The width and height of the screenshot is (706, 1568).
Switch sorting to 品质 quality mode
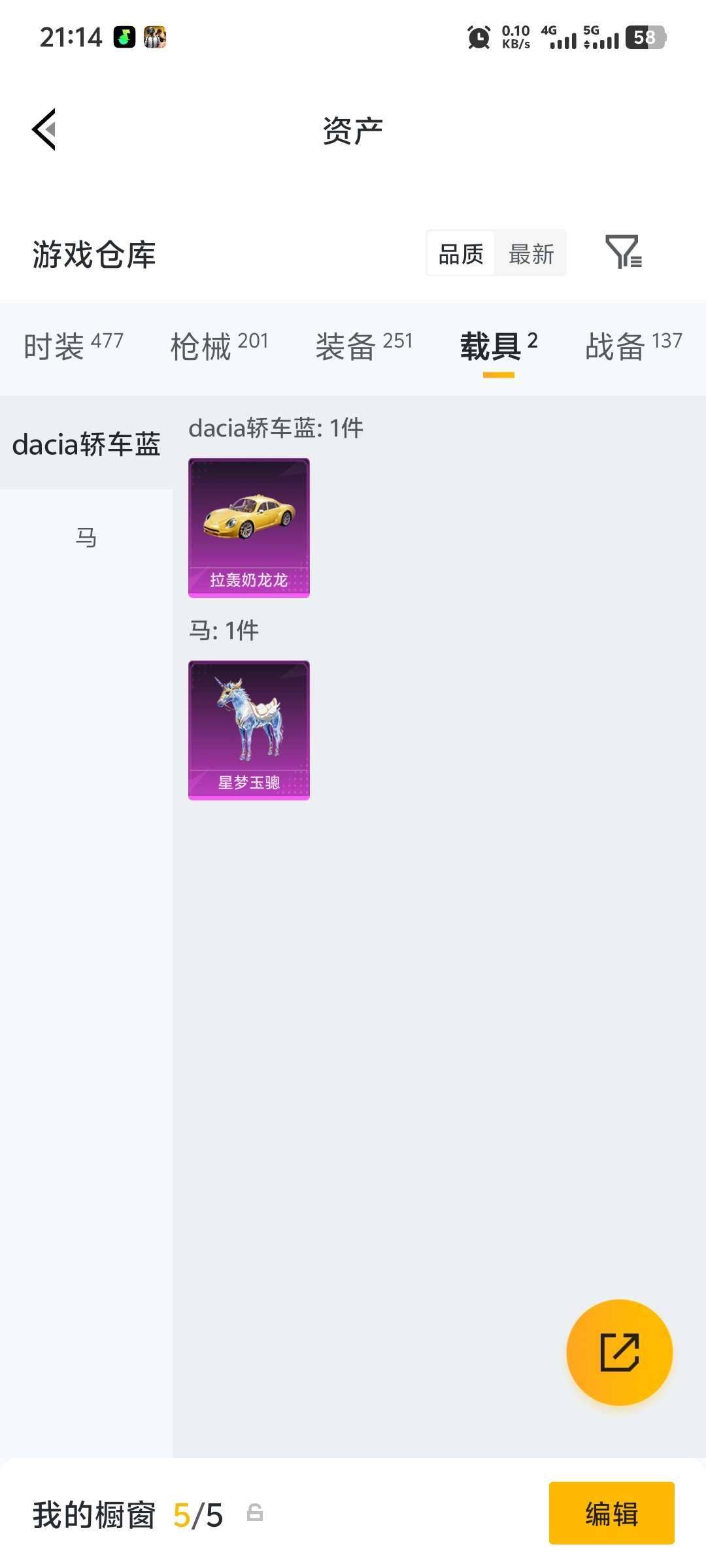460,254
